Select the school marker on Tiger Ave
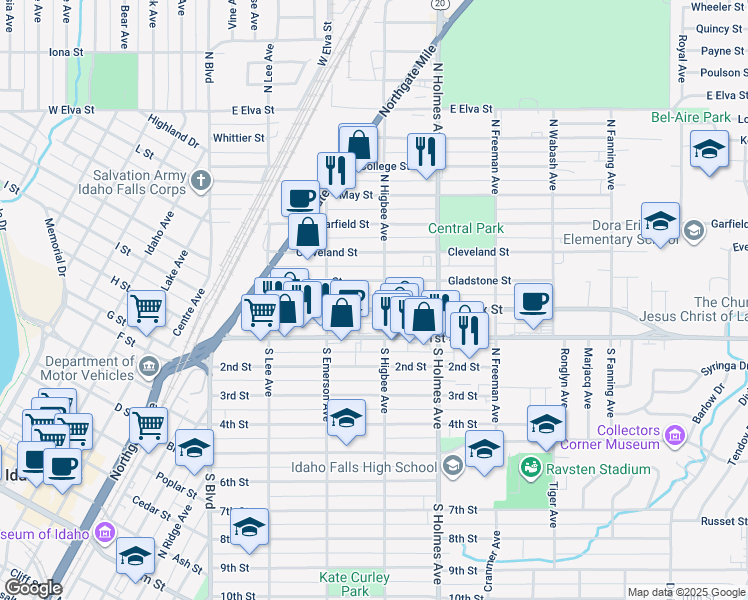The image size is (748, 600). point(546,424)
